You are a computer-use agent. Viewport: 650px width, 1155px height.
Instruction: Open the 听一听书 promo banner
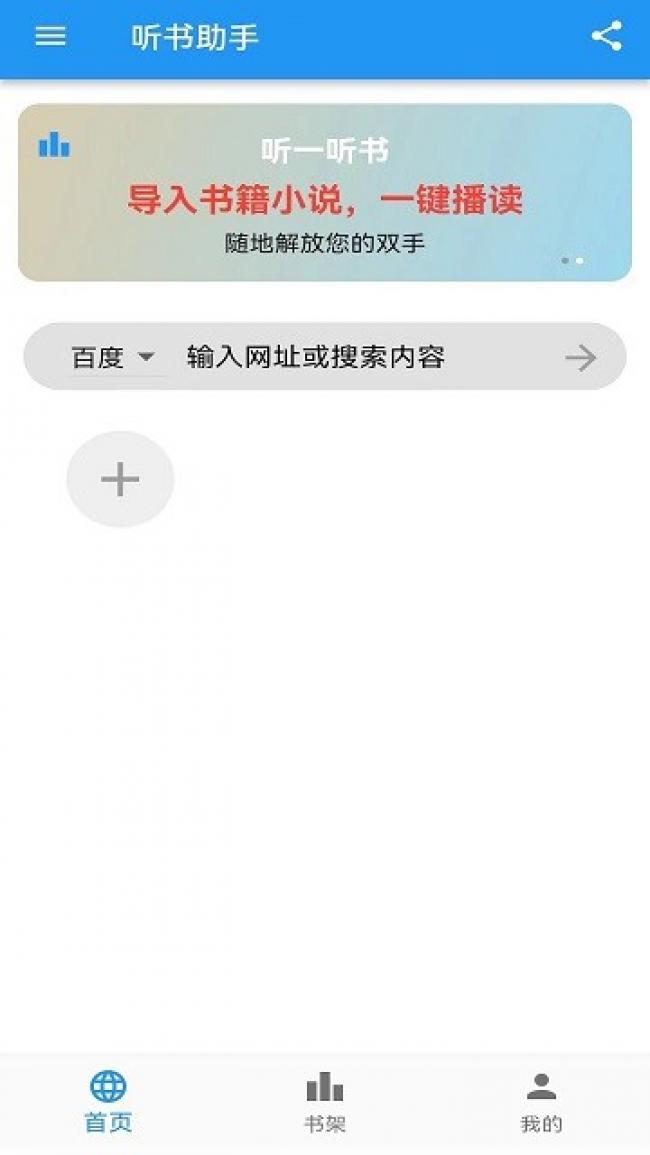325,192
